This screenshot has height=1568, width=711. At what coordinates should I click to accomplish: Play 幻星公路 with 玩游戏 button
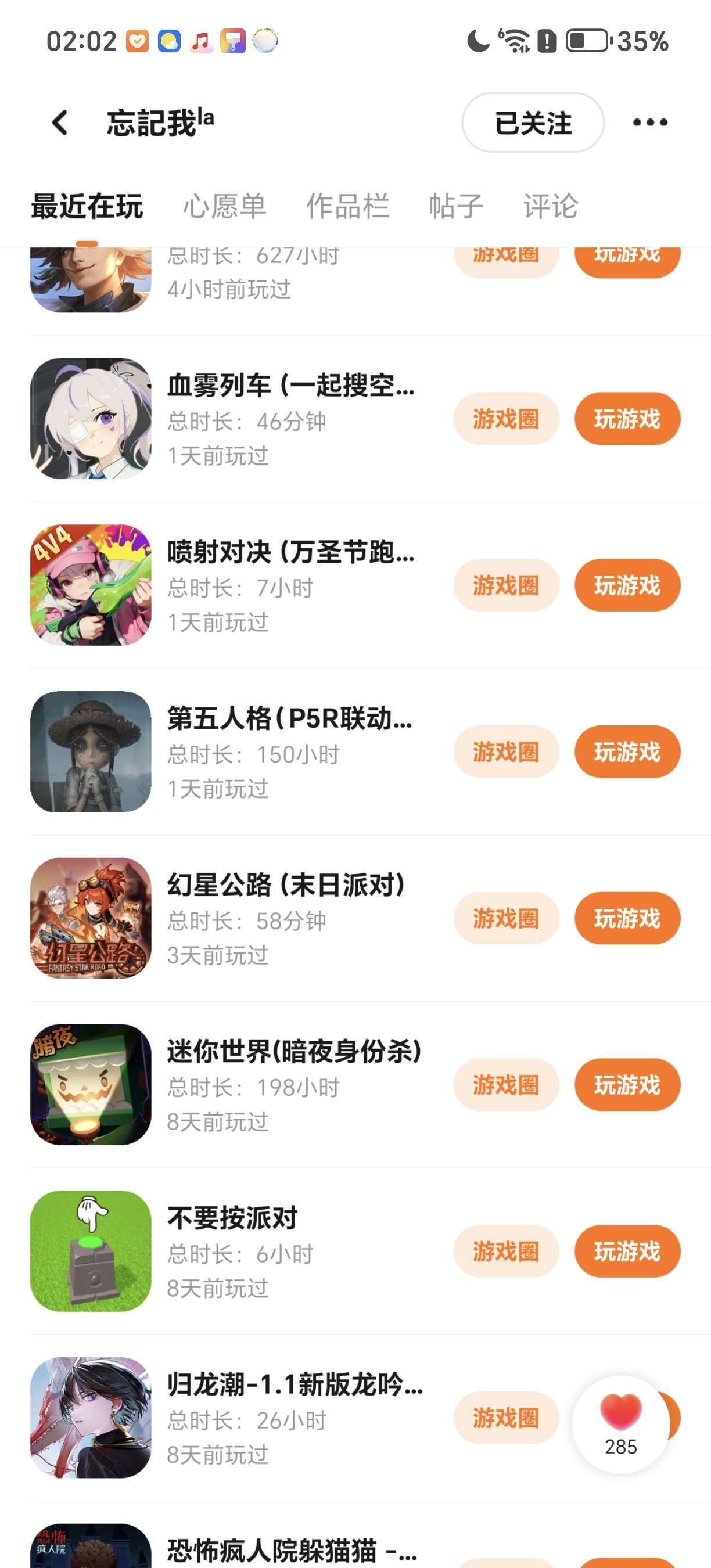click(627, 919)
